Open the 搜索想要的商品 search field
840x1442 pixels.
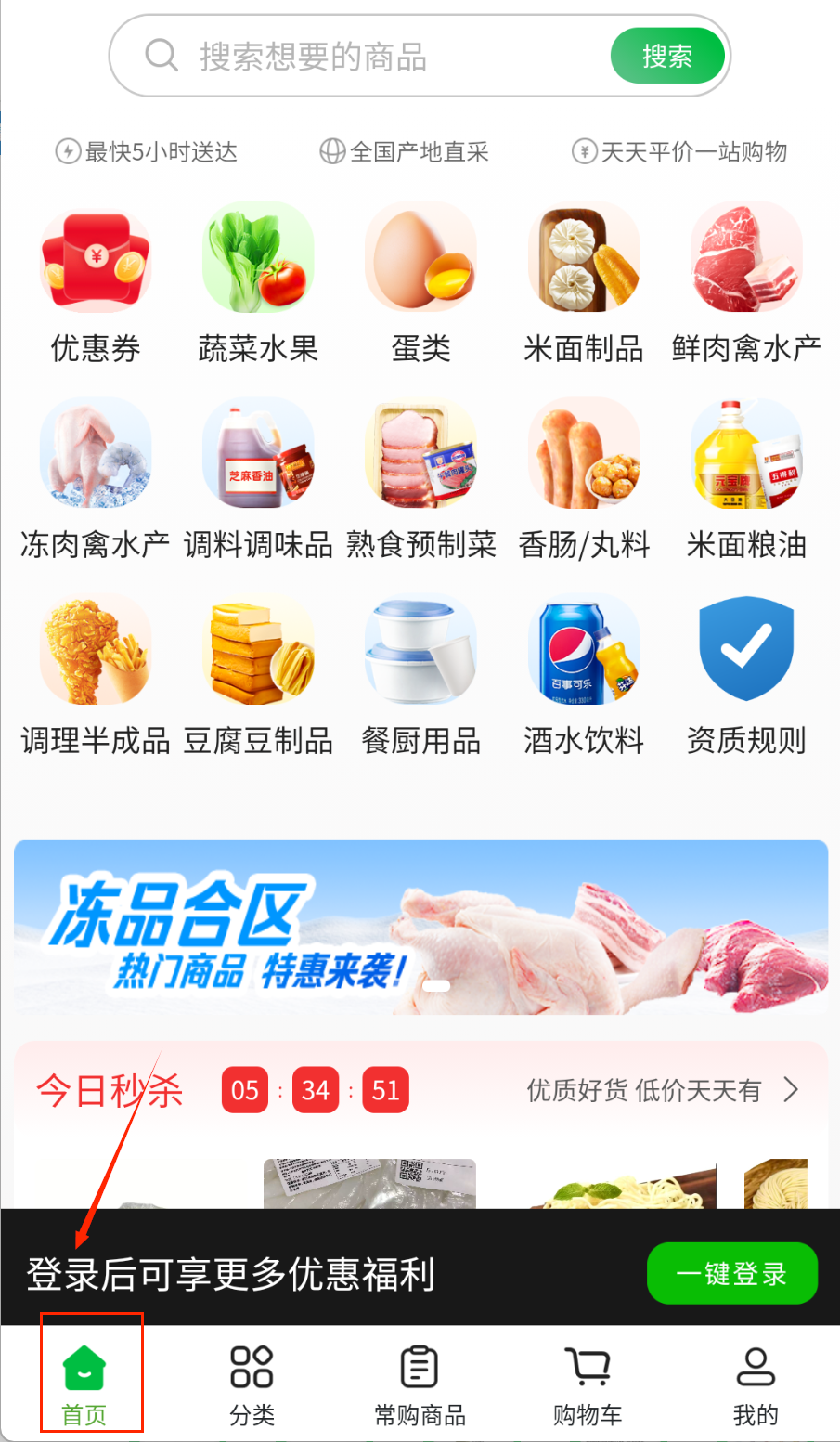(371, 57)
